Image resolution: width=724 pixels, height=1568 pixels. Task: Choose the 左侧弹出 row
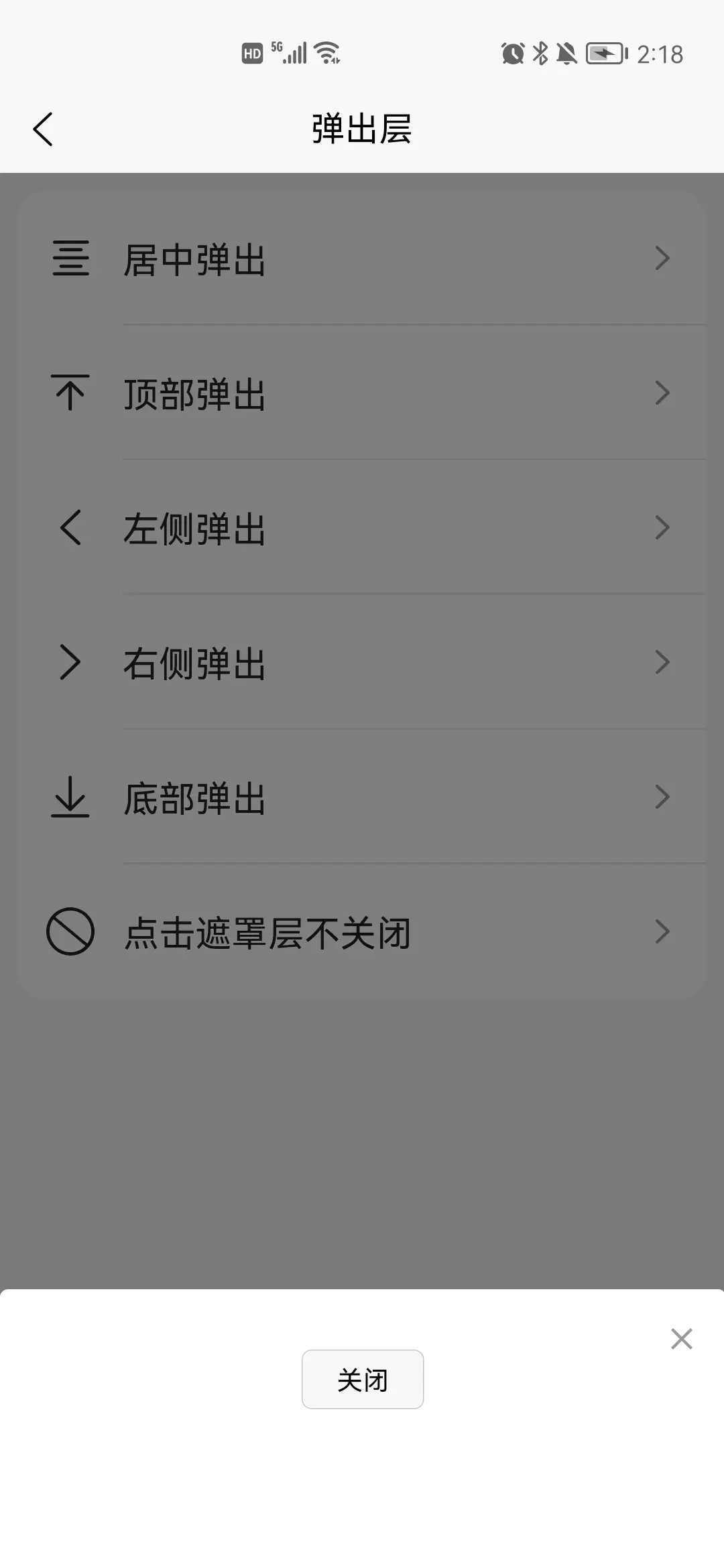pos(362,528)
